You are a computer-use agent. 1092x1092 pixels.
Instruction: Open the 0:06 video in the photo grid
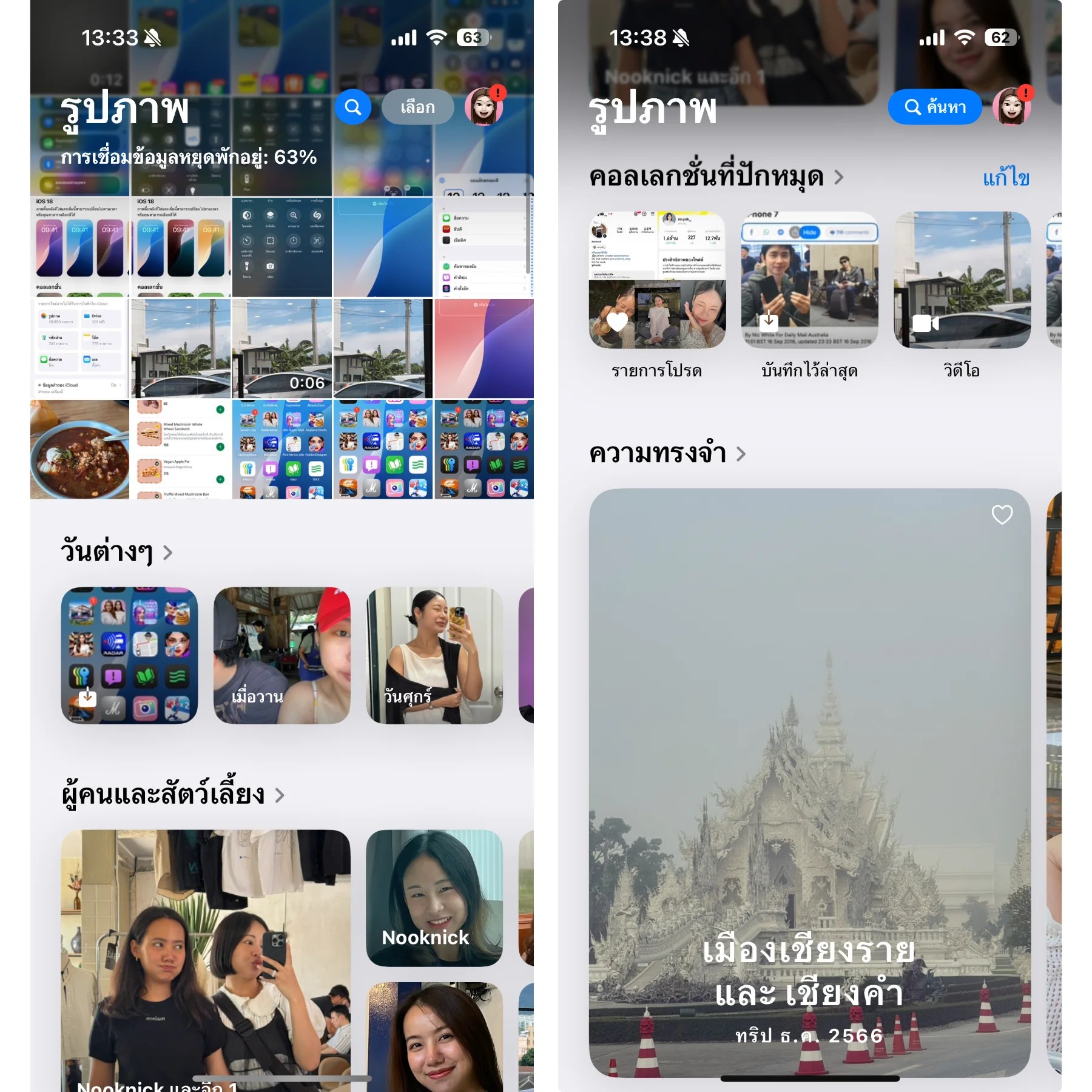(281, 348)
